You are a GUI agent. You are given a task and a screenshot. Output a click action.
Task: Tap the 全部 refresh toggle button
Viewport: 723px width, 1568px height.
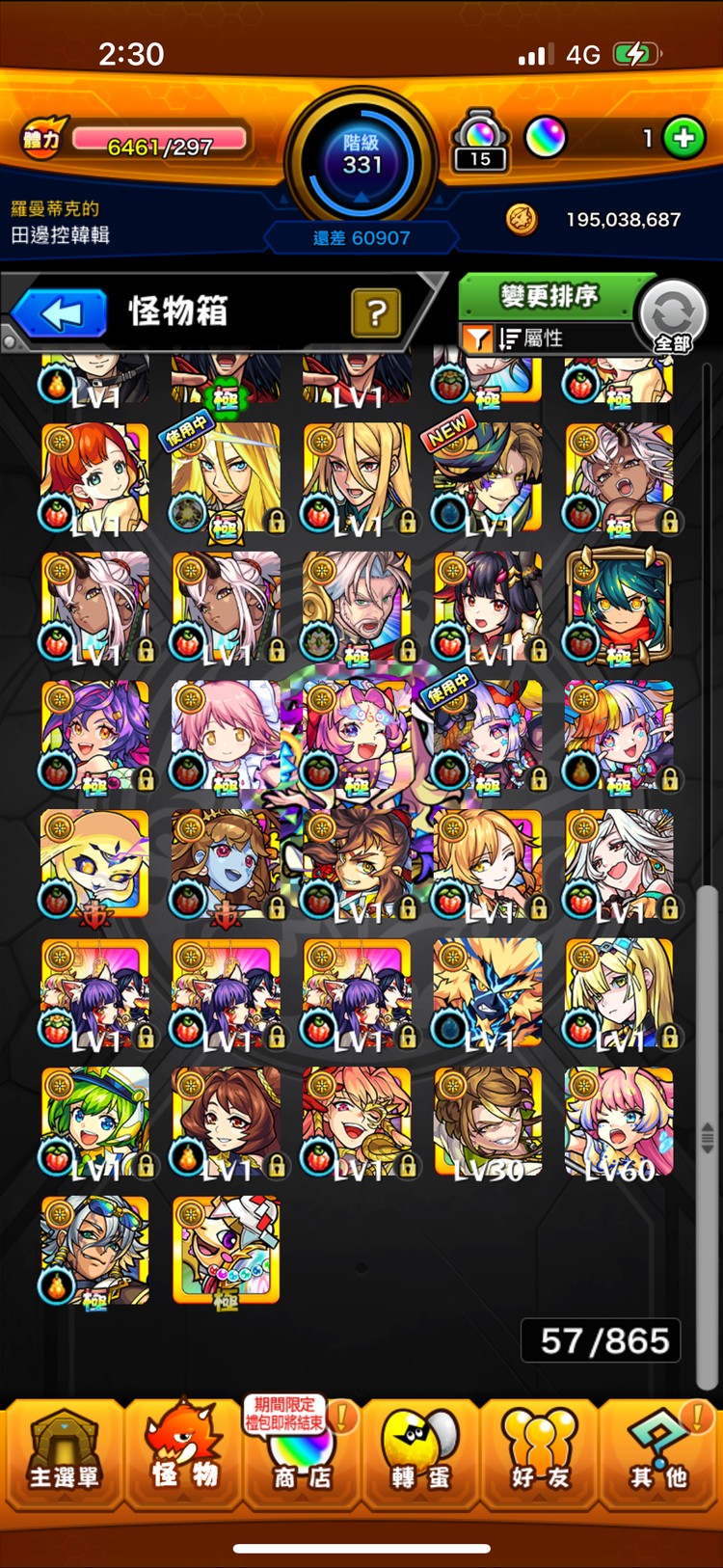click(672, 316)
